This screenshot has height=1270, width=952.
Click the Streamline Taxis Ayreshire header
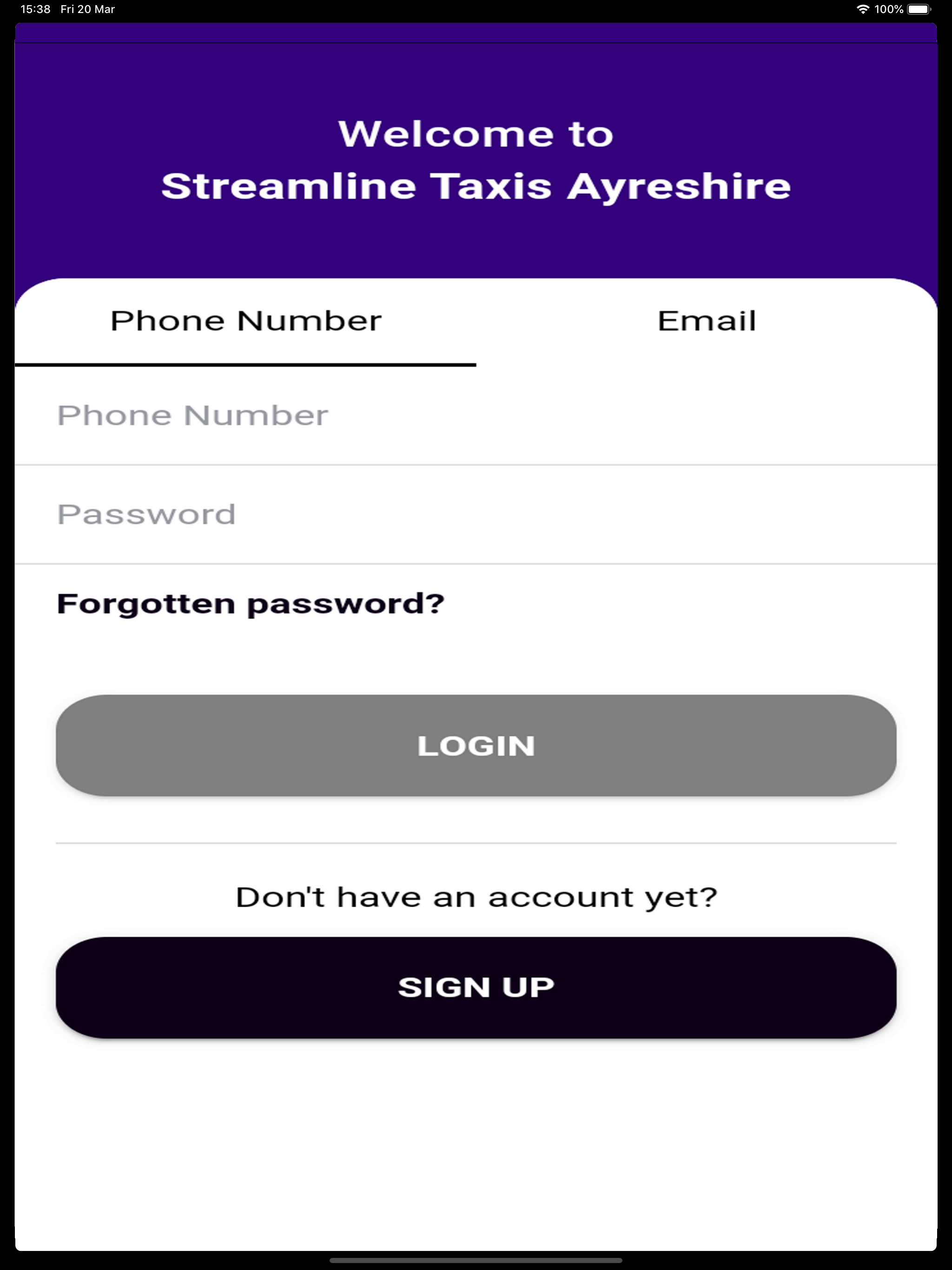pos(476,185)
